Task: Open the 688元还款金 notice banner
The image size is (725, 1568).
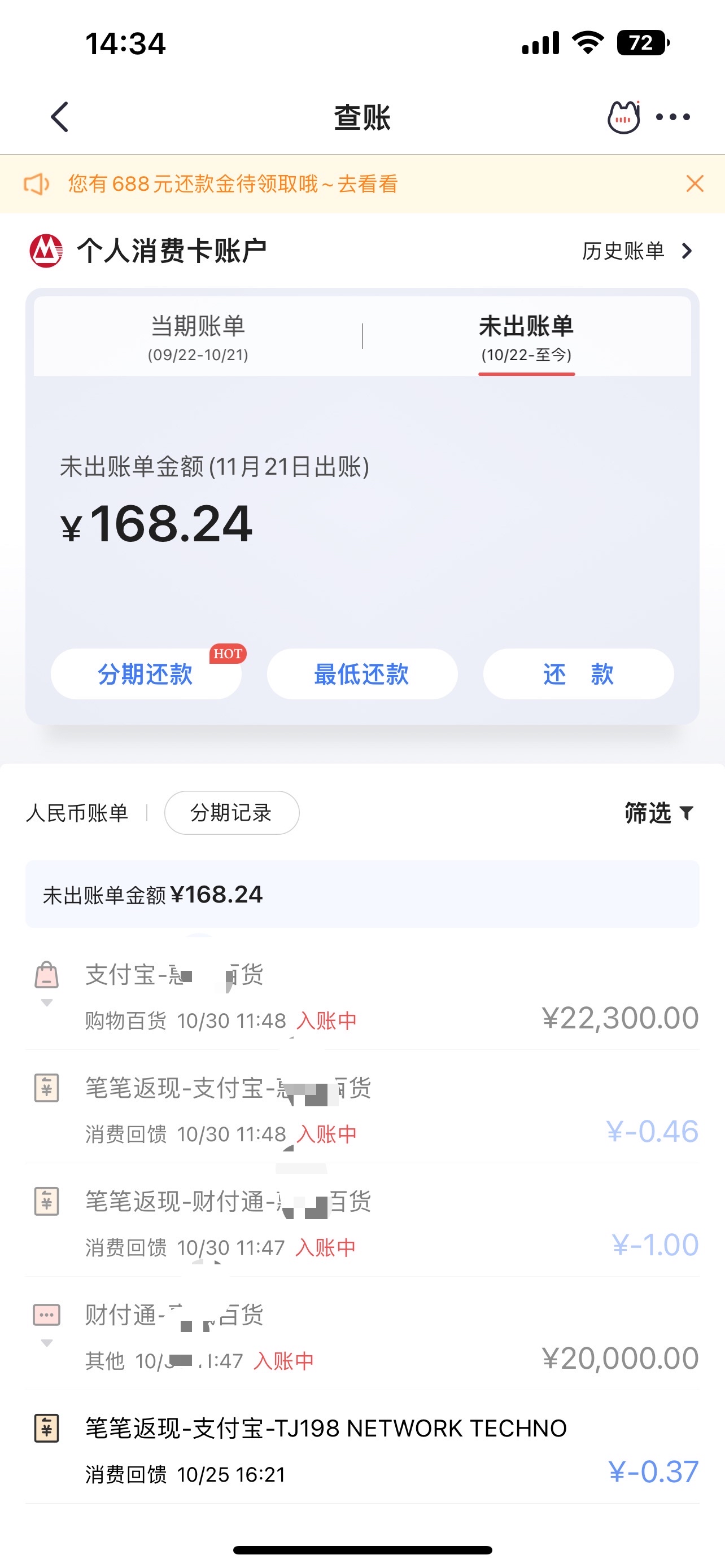Action: 233,184
